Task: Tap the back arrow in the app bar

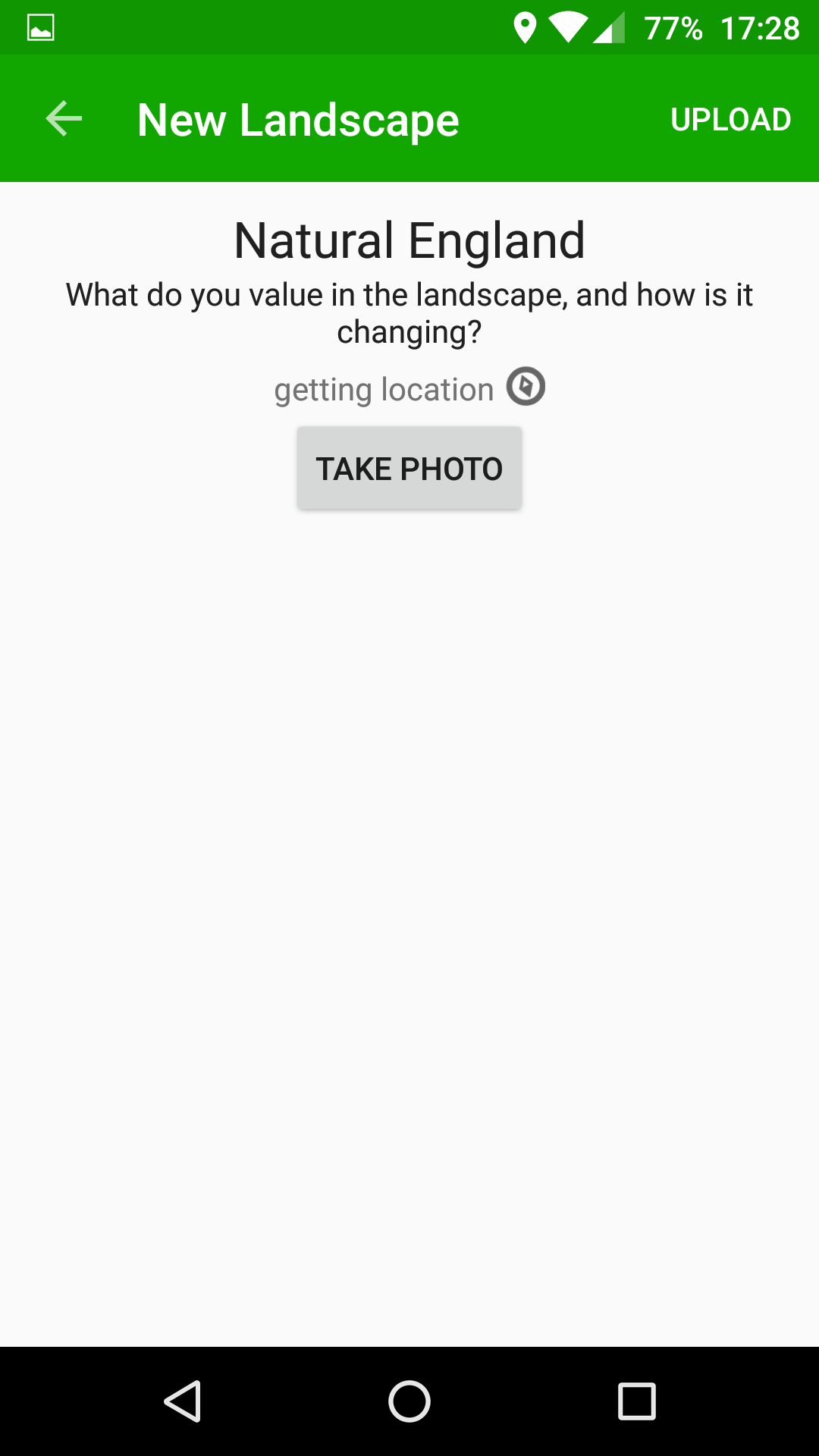Action: 62,118
